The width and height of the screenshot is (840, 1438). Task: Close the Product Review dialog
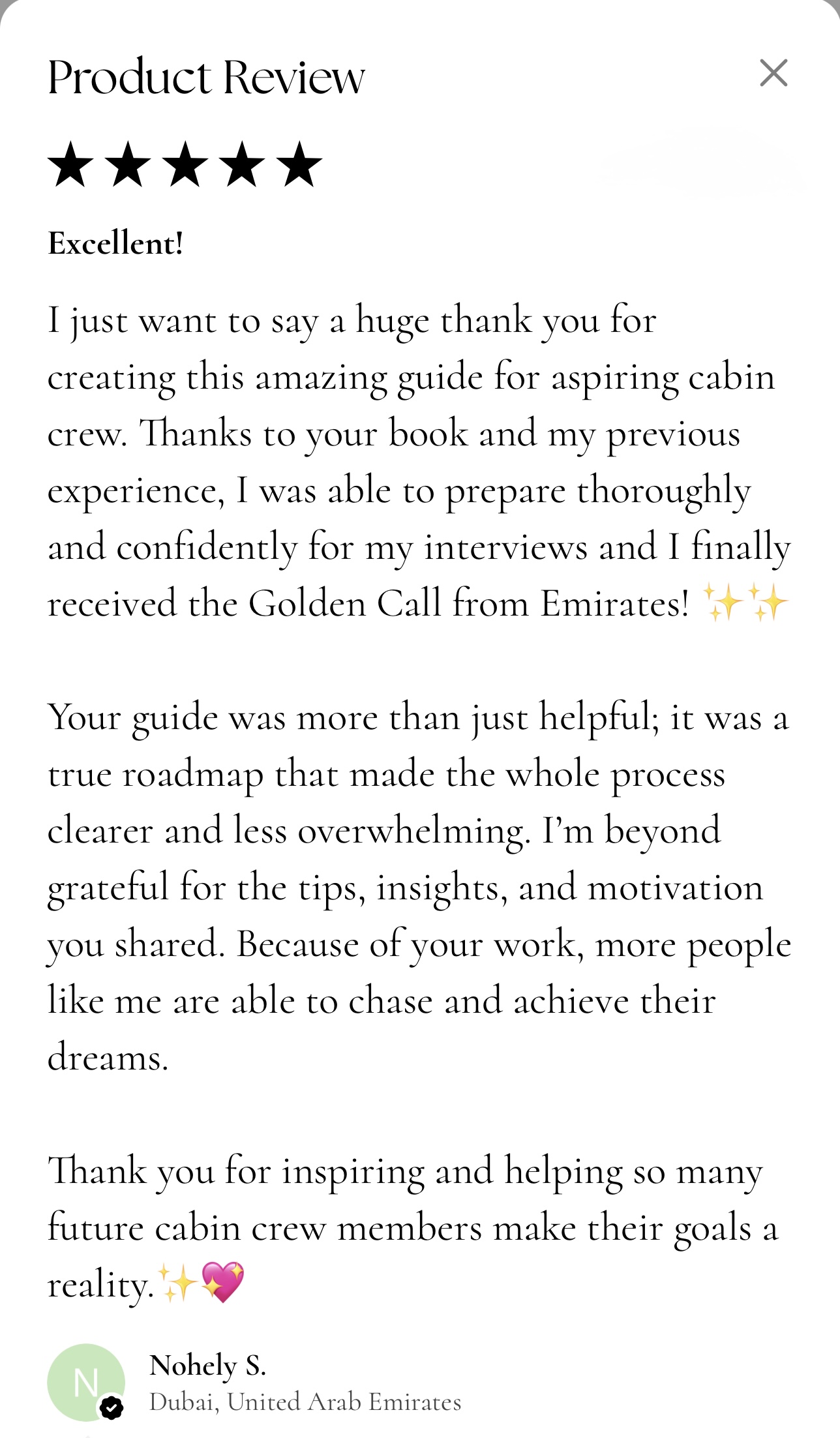773,73
